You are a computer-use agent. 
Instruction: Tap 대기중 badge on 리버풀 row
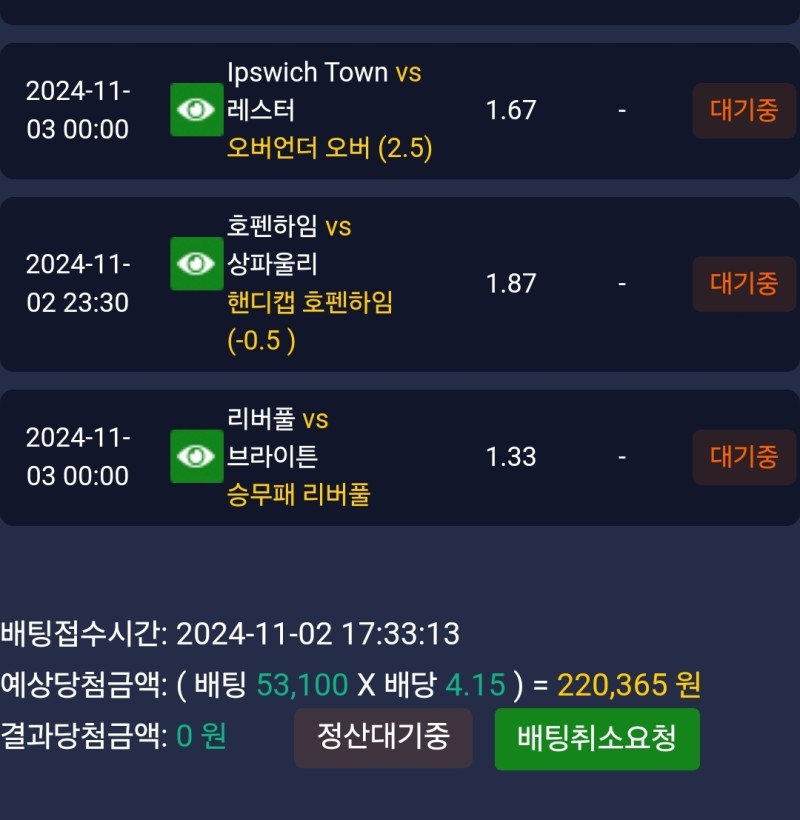coord(744,457)
